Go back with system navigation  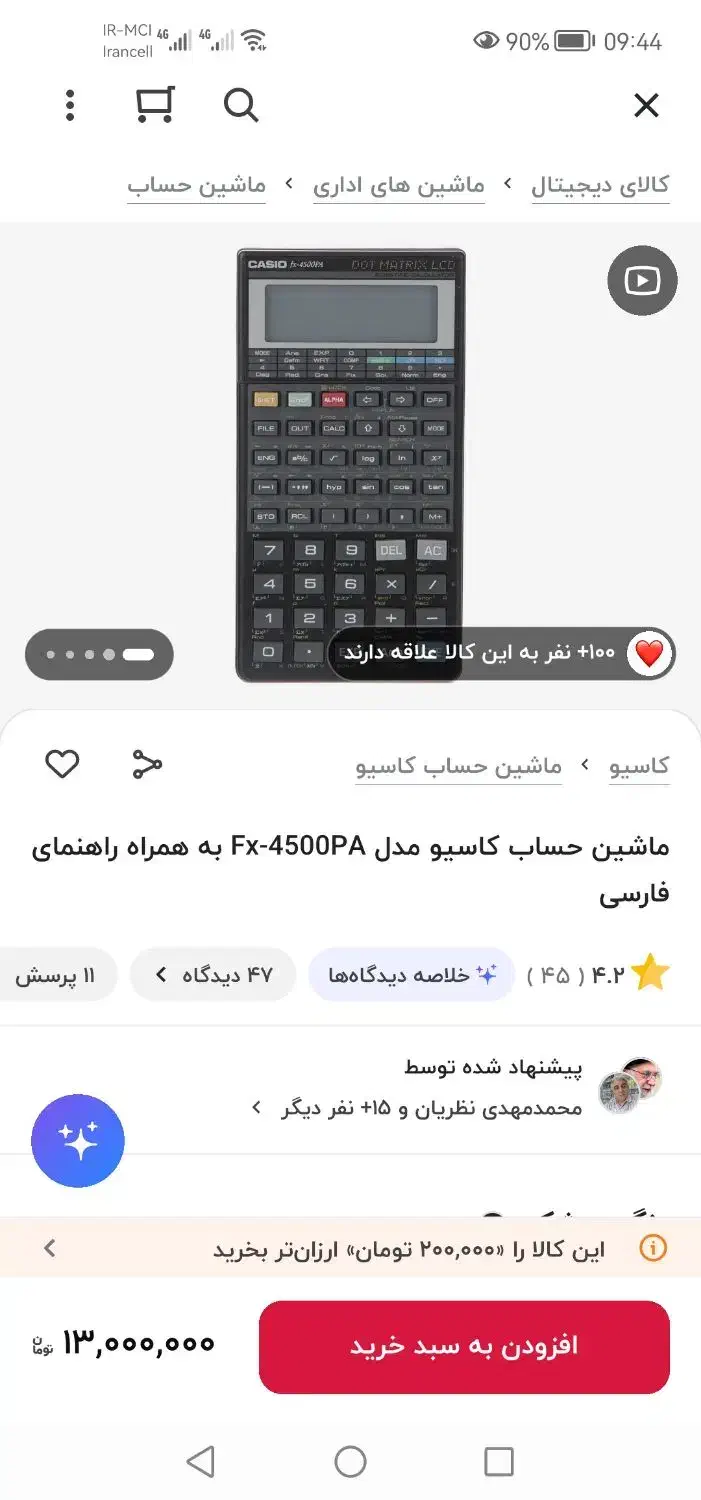click(x=201, y=1462)
